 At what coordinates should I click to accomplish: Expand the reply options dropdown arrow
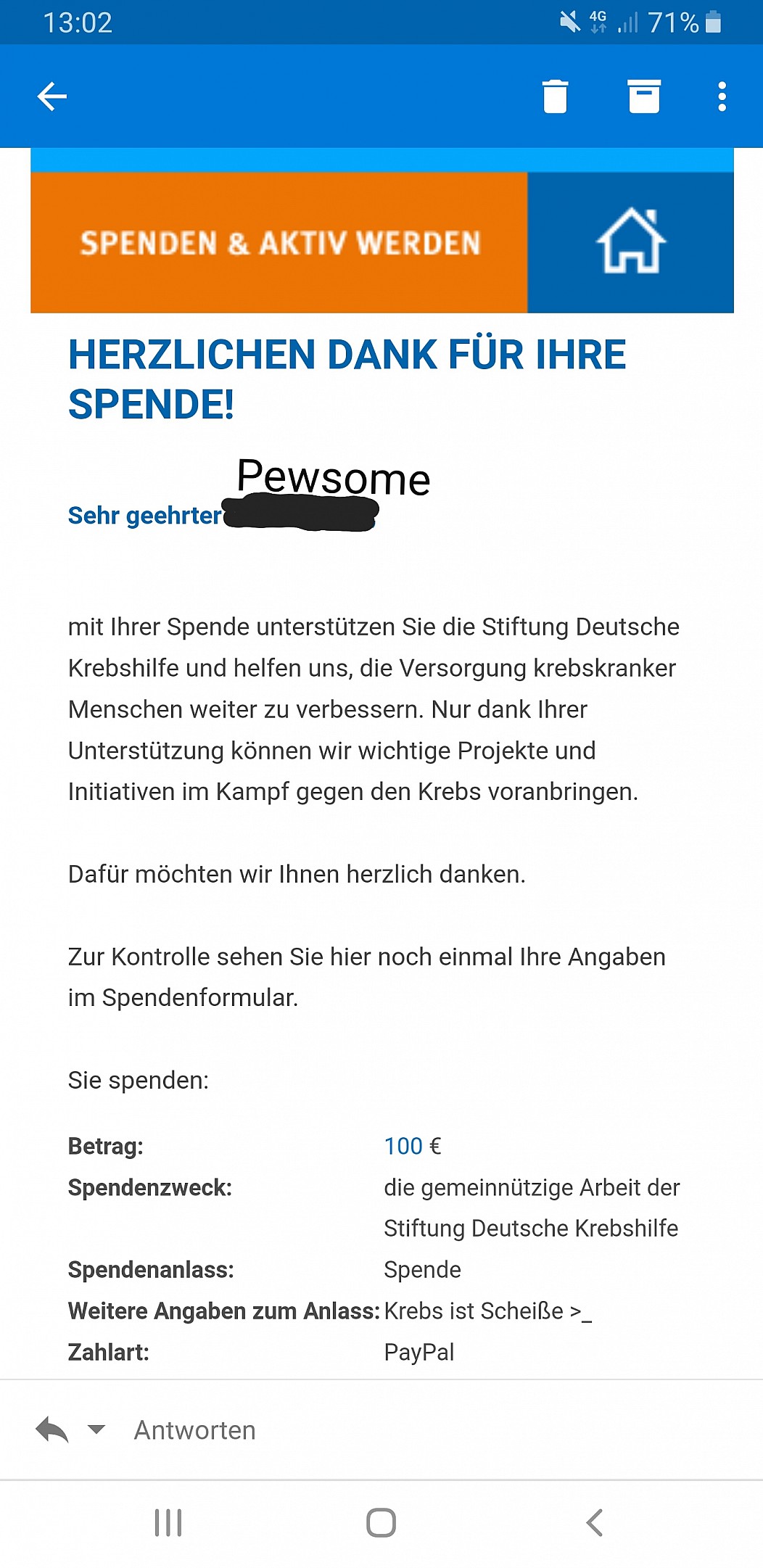tap(96, 1429)
